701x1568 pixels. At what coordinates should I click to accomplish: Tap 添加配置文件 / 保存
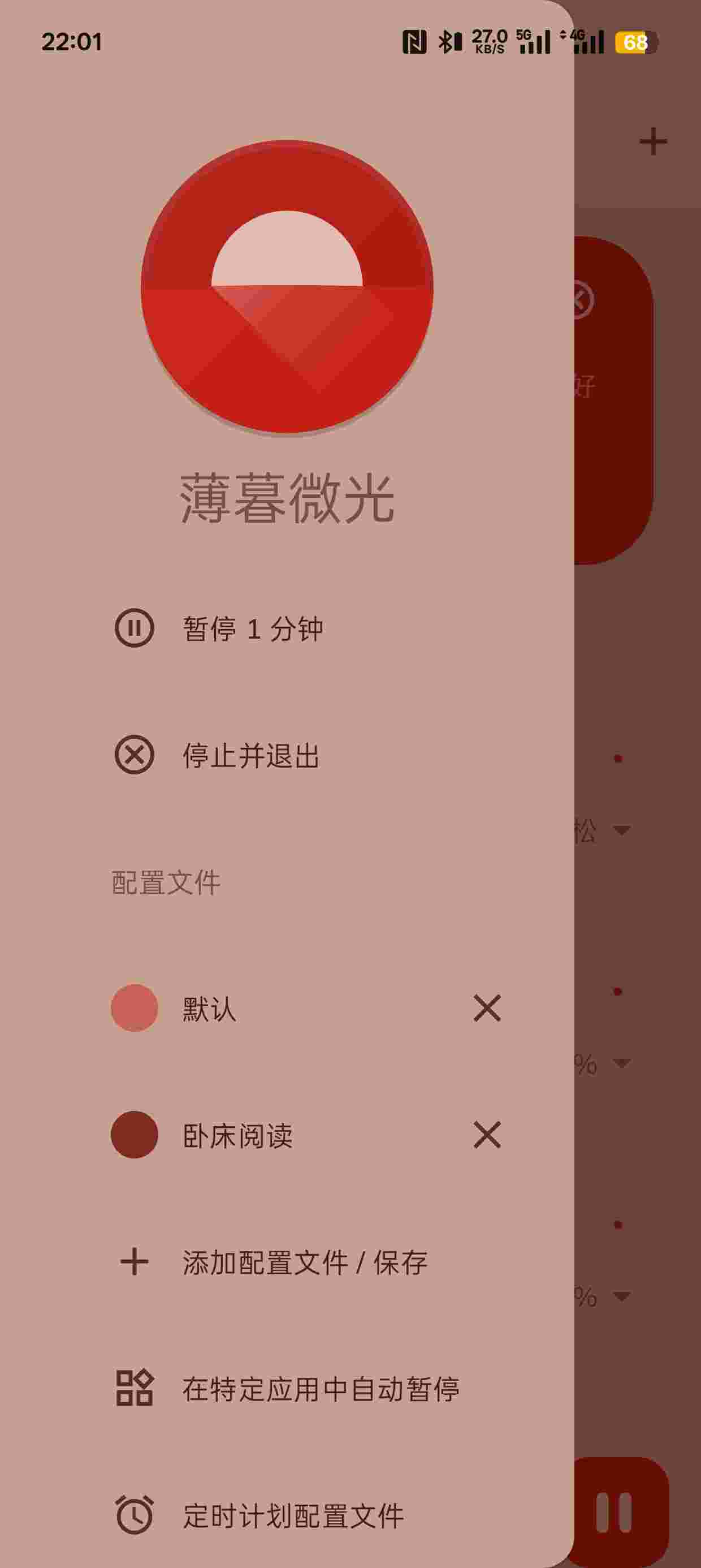[304, 1263]
